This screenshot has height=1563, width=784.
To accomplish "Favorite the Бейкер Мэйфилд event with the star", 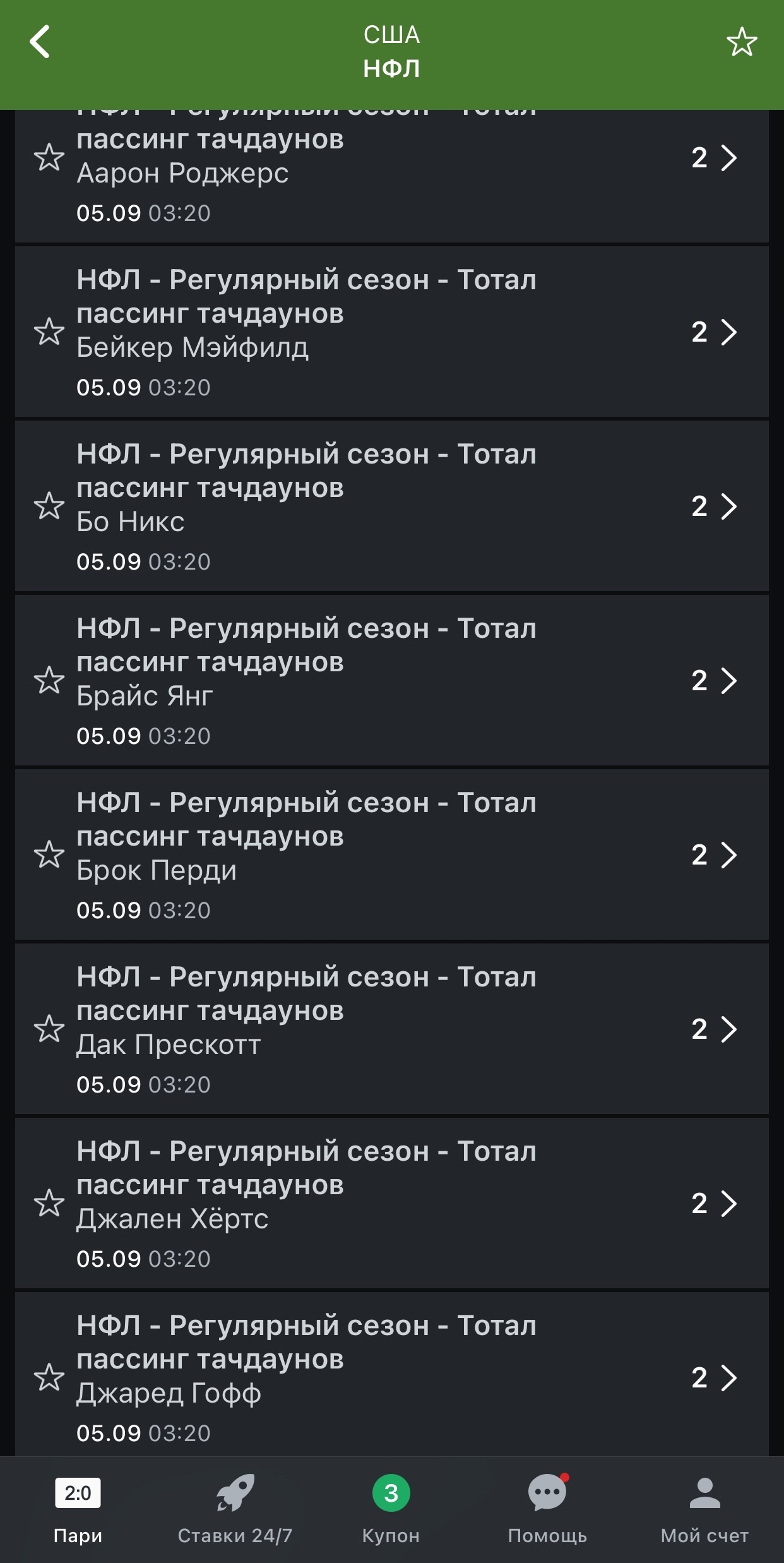I will point(49,332).
